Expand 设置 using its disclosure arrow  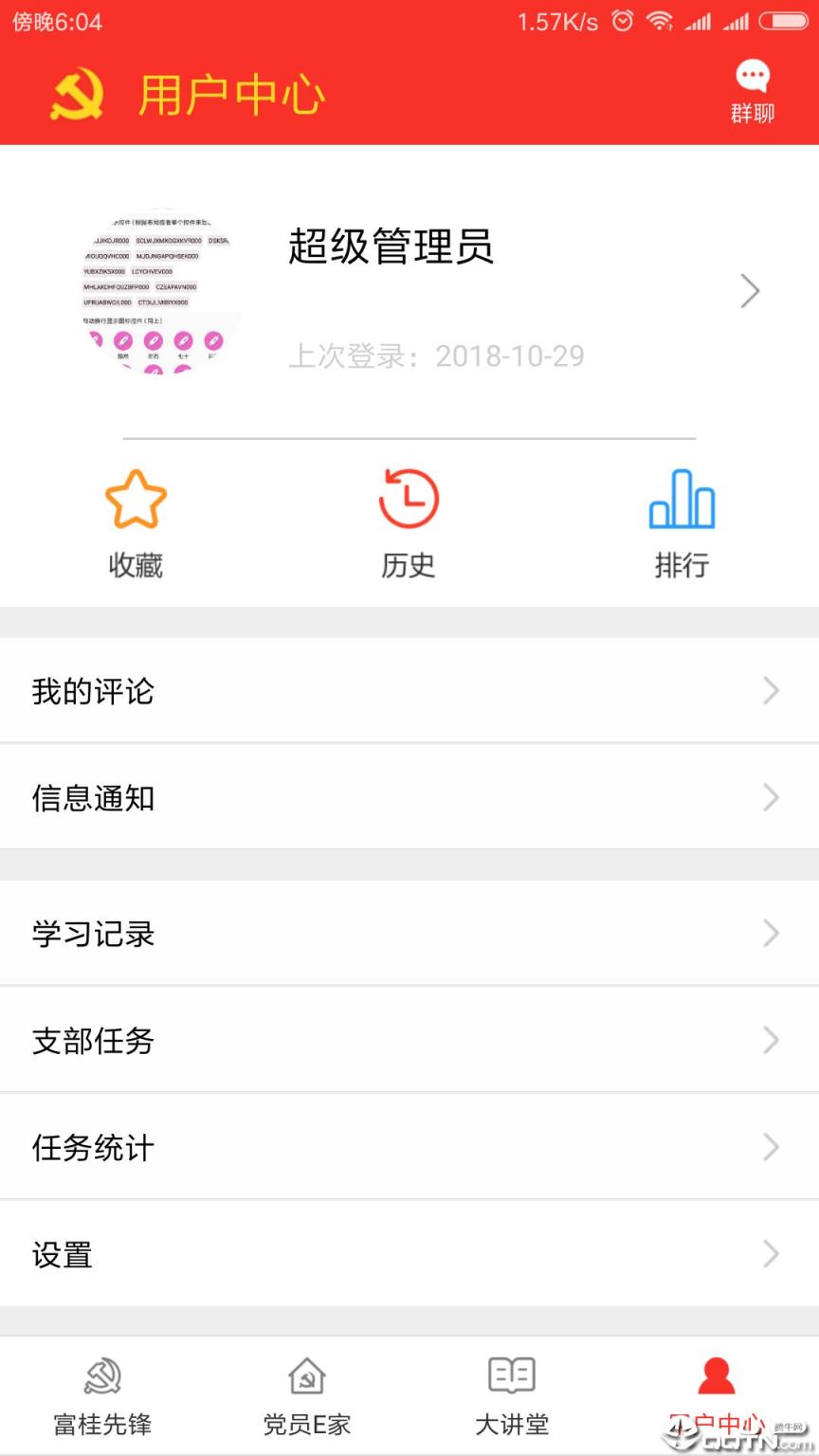point(771,1254)
